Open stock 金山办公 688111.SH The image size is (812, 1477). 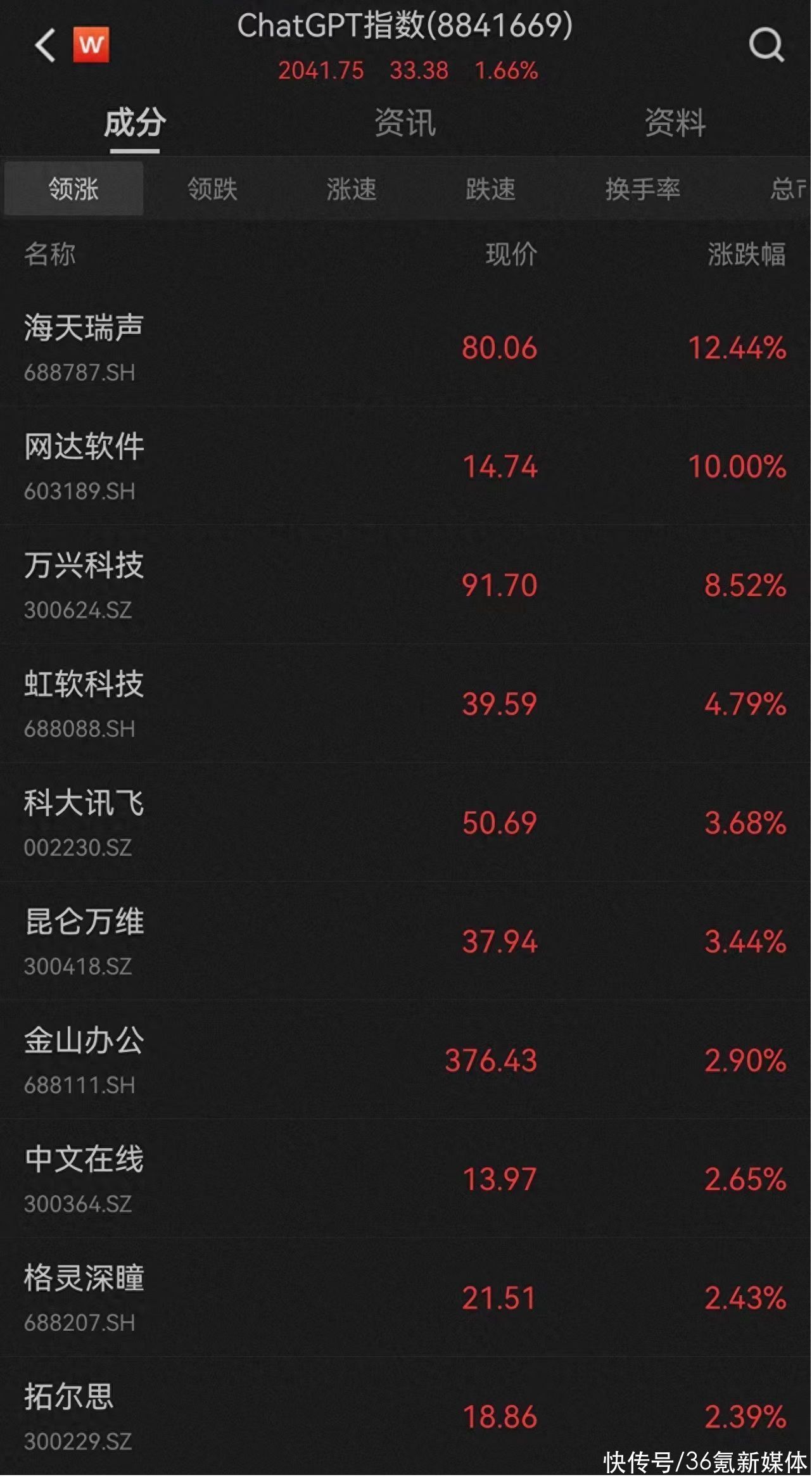(x=405, y=1060)
